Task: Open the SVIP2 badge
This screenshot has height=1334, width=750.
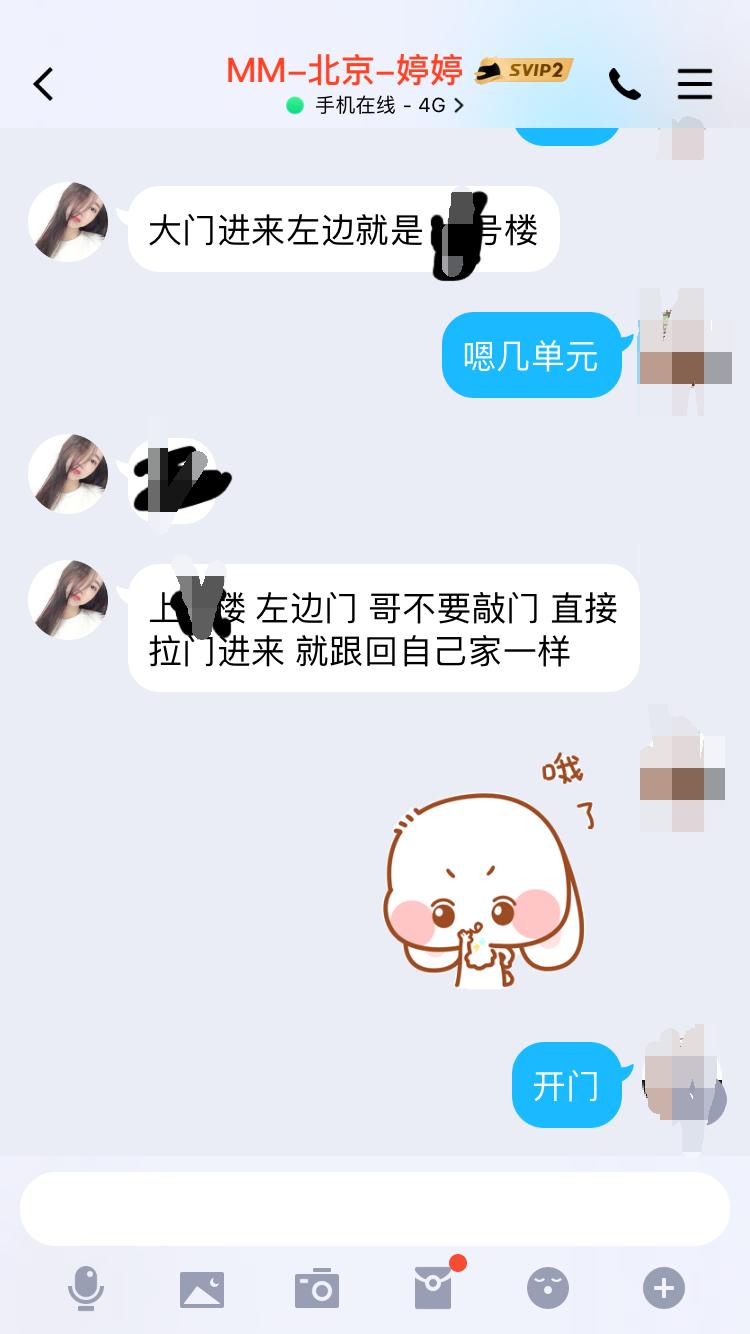Action: pos(524,70)
